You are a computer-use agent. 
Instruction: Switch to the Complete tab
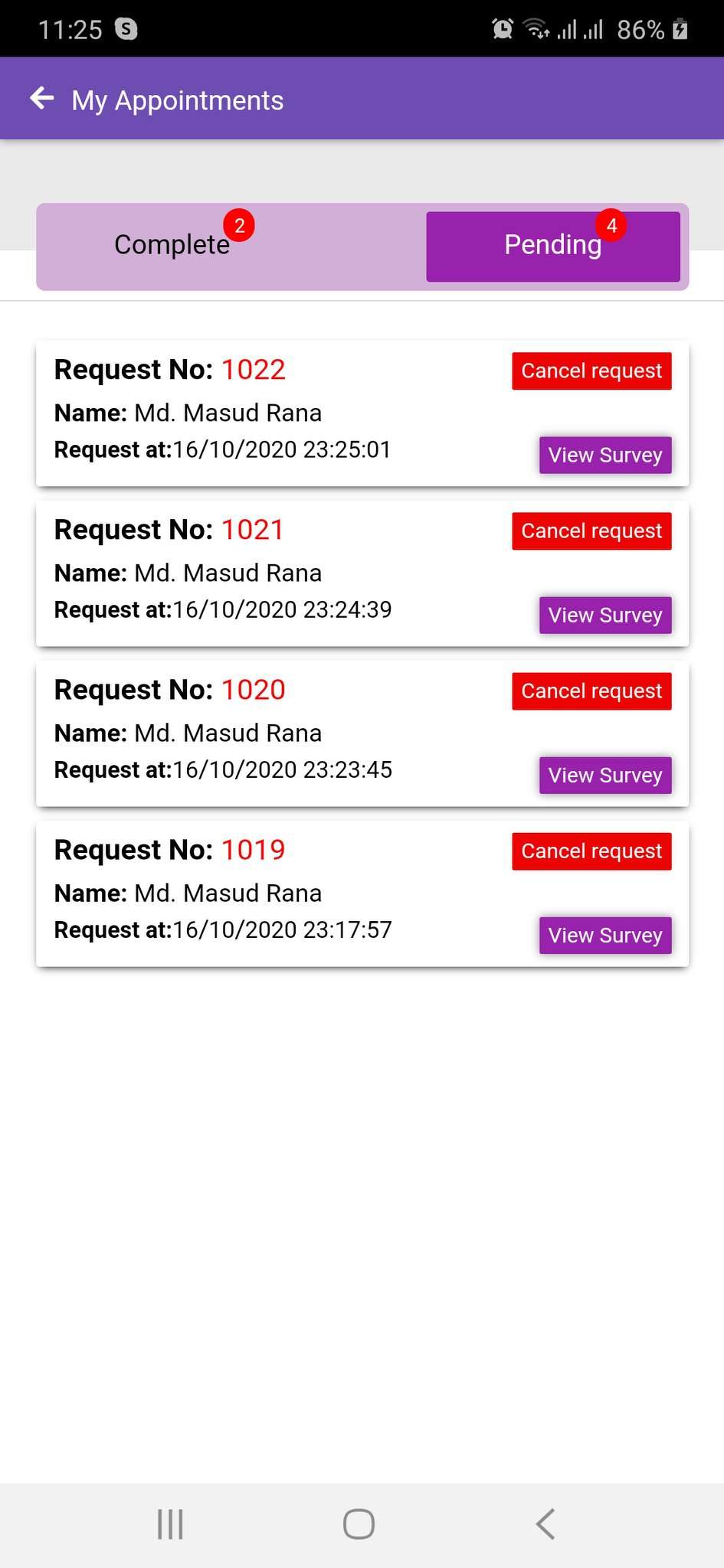(x=172, y=245)
